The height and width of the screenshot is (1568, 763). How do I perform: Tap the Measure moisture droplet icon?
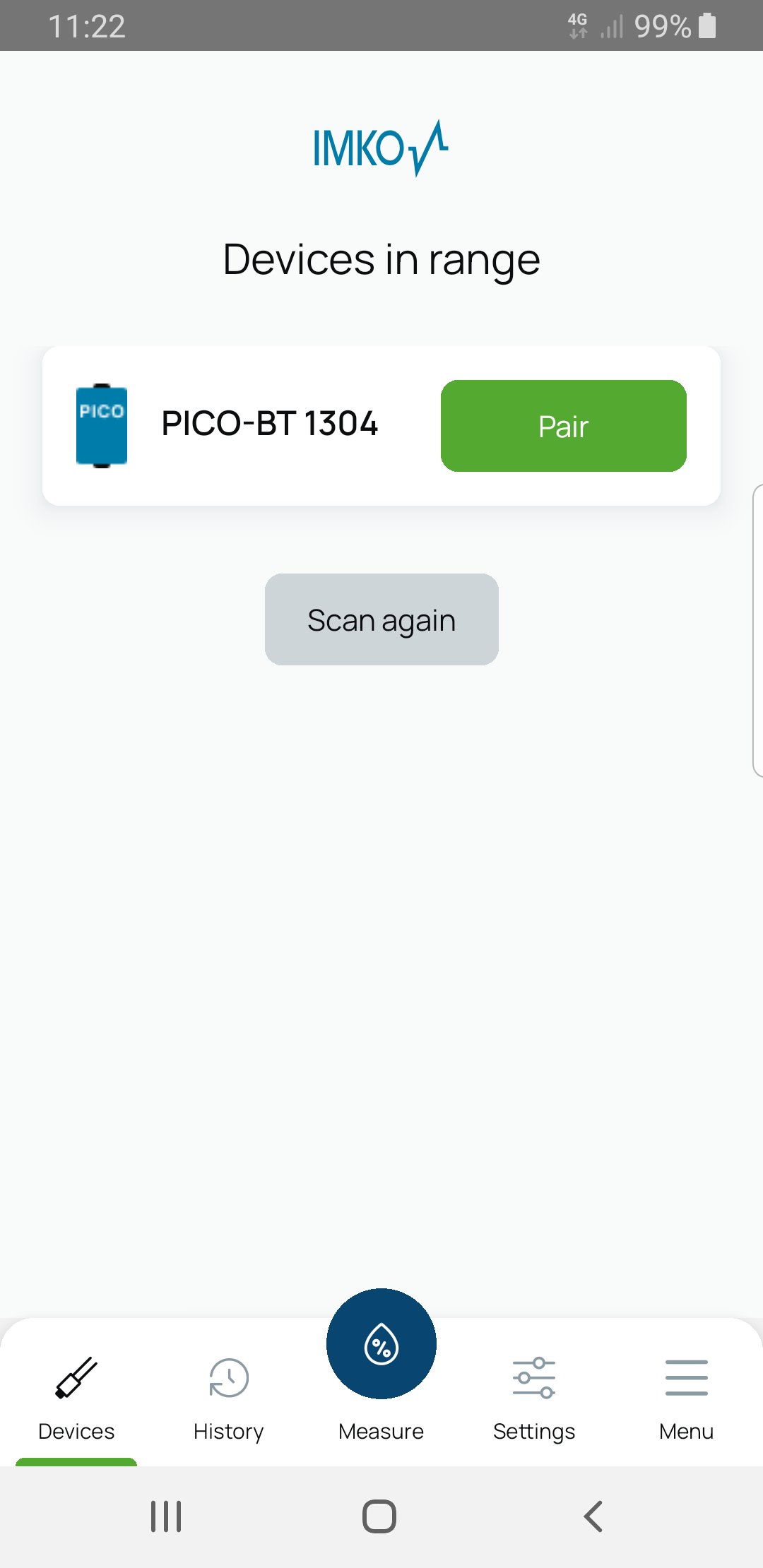pyautogui.click(x=381, y=1344)
